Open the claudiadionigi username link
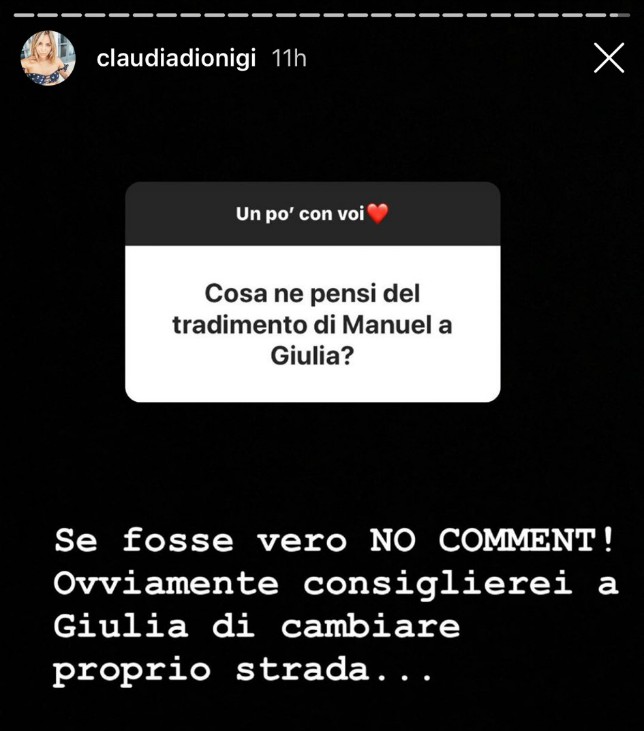The height and width of the screenshot is (731, 644). tap(177, 59)
